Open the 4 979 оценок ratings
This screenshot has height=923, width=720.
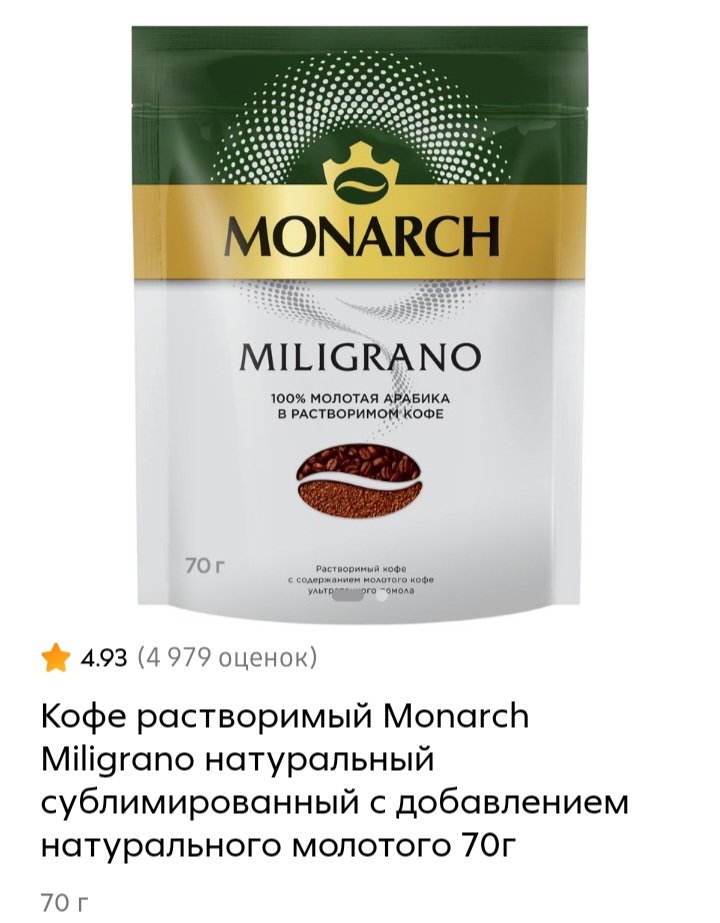(x=228, y=658)
